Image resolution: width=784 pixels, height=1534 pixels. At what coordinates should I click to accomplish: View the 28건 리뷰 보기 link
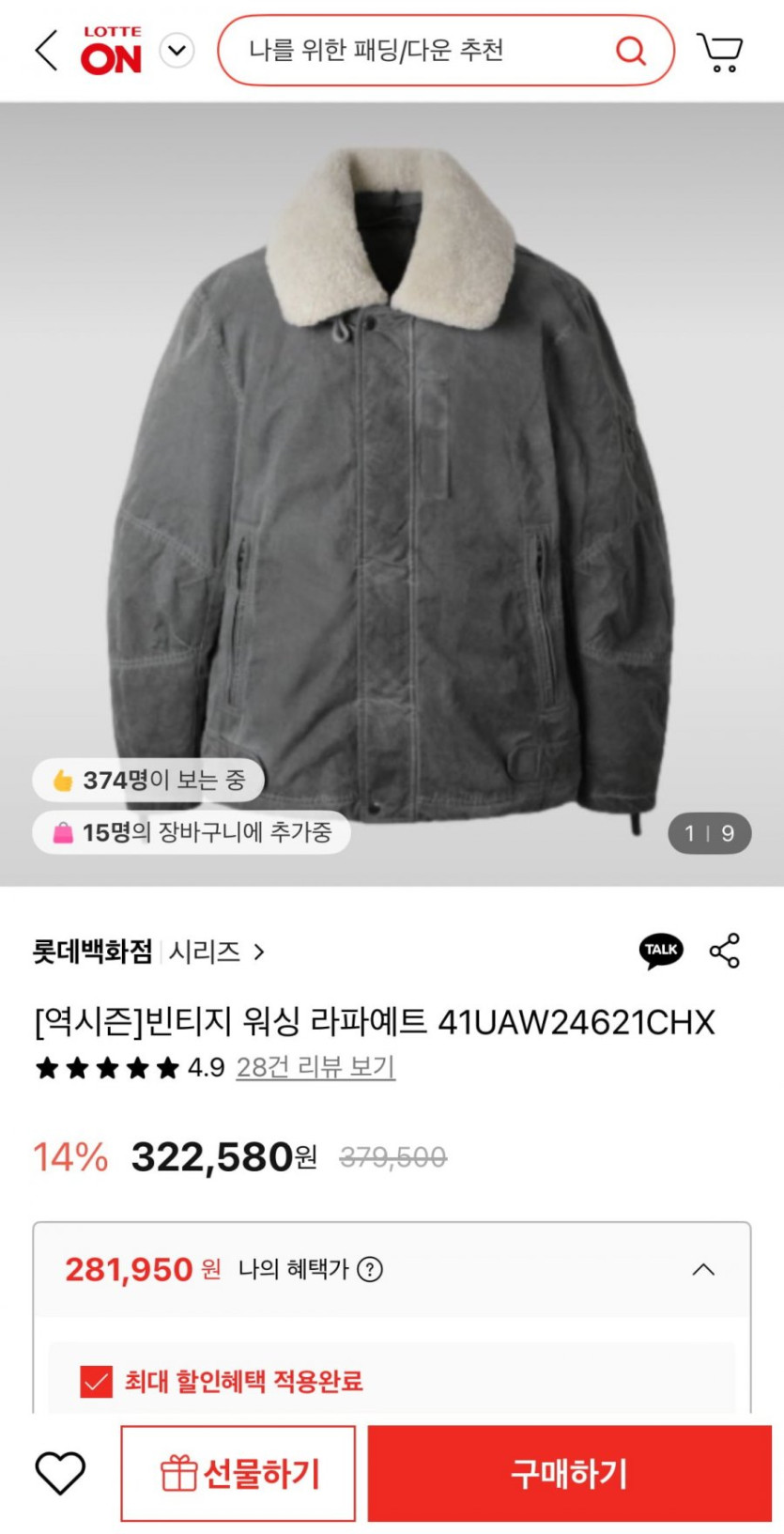315,1067
